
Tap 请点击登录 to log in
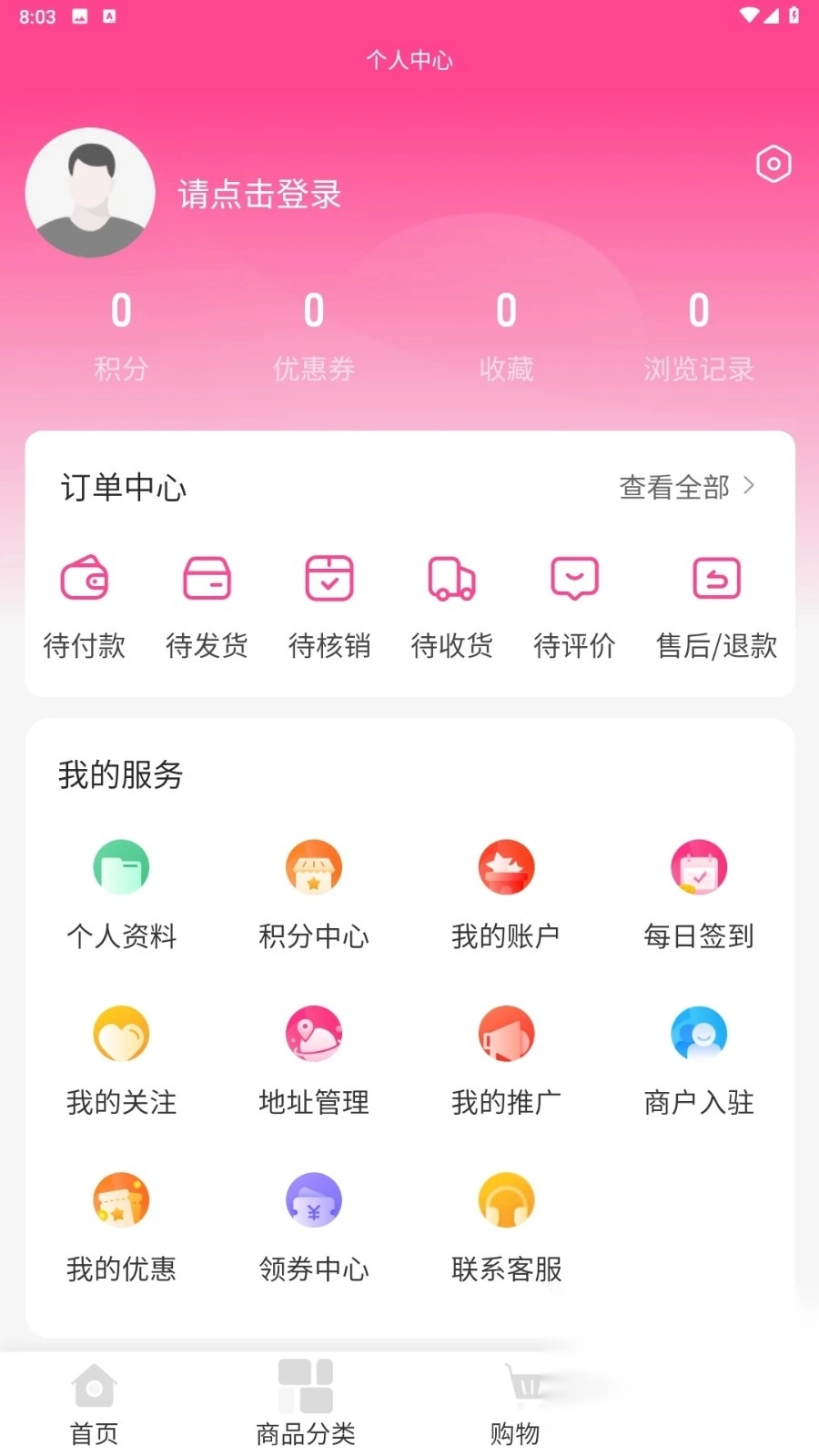(x=259, y=194)
